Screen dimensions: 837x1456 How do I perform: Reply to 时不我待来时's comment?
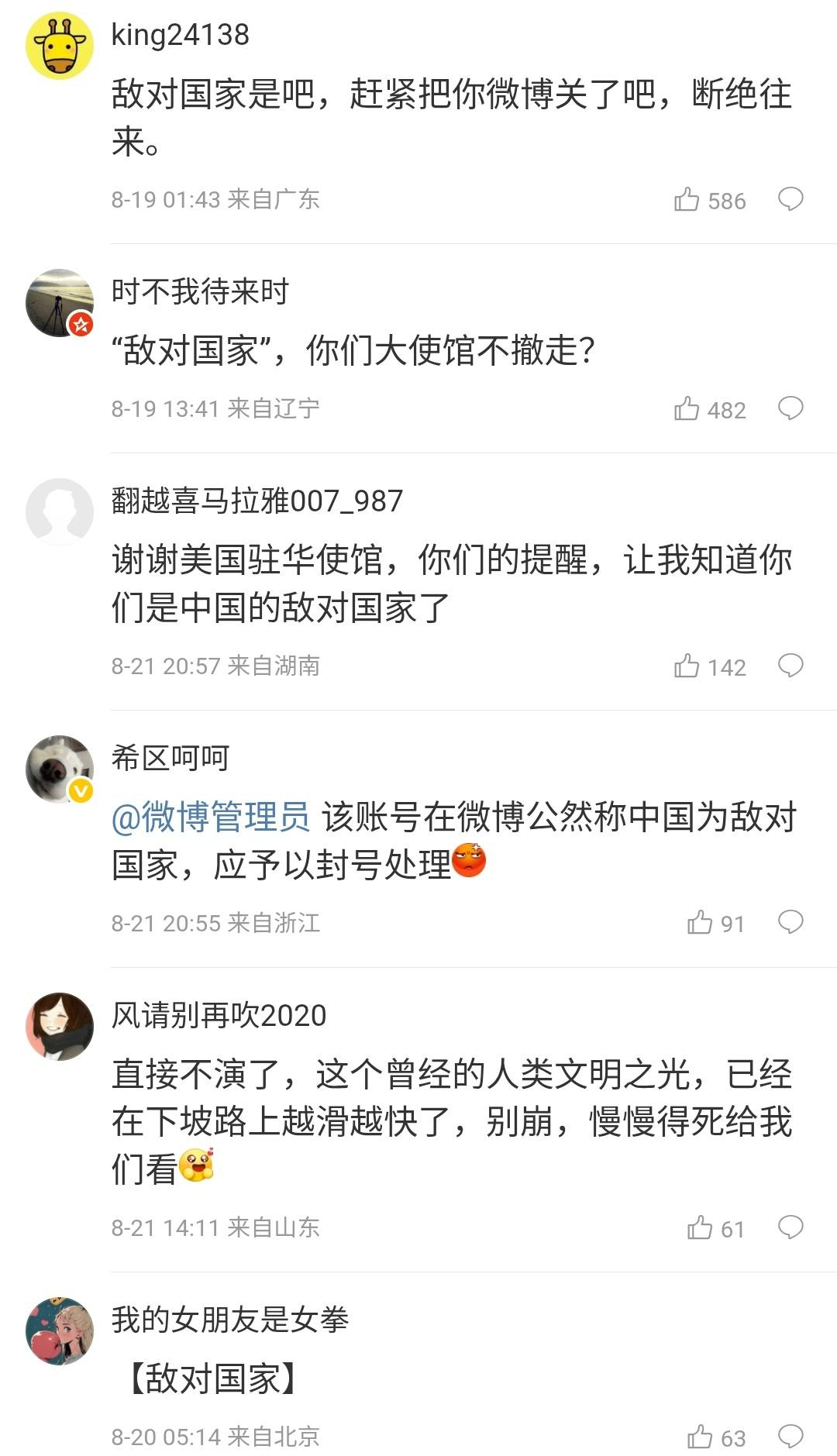(790, 408)
